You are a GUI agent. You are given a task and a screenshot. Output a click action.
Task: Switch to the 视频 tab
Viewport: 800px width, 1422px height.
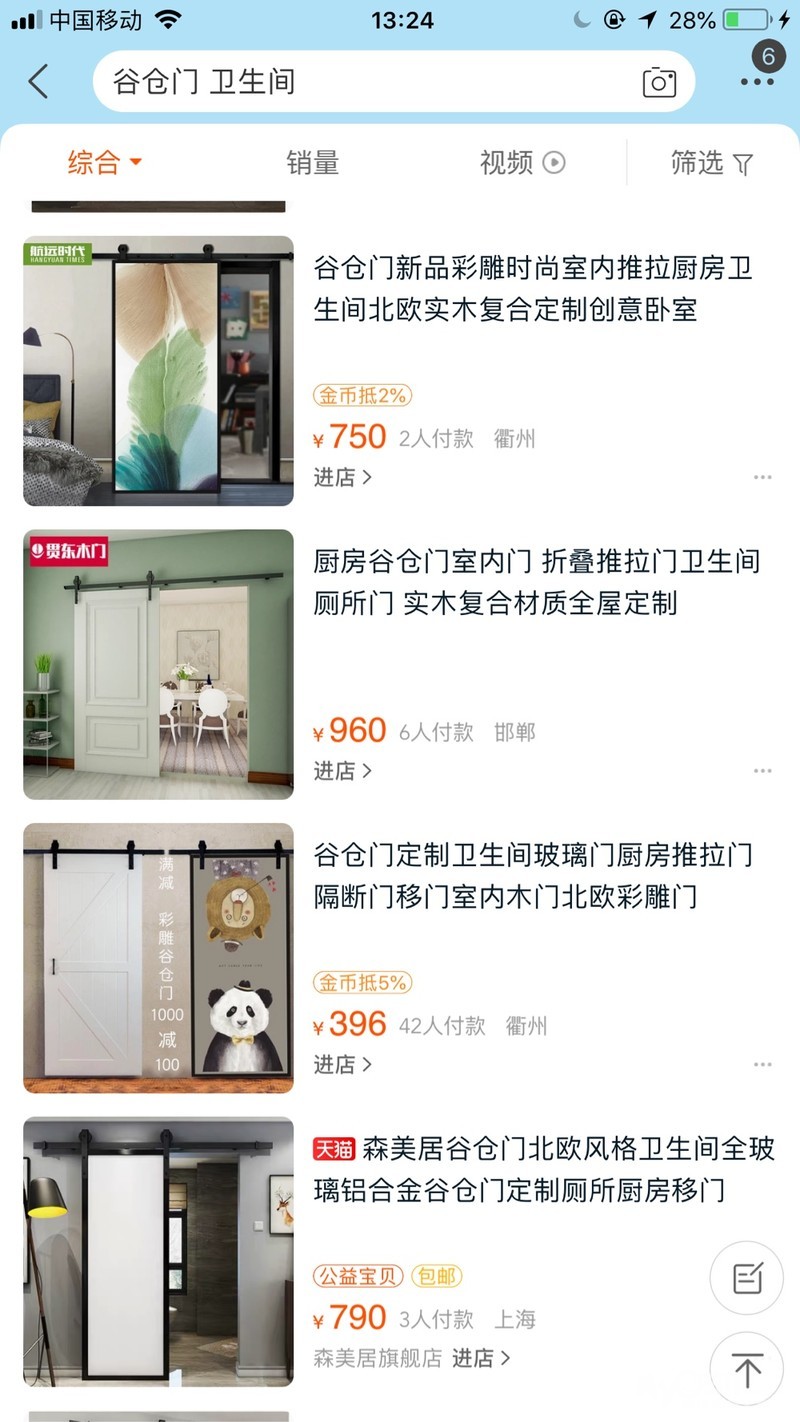pos(522,162)
